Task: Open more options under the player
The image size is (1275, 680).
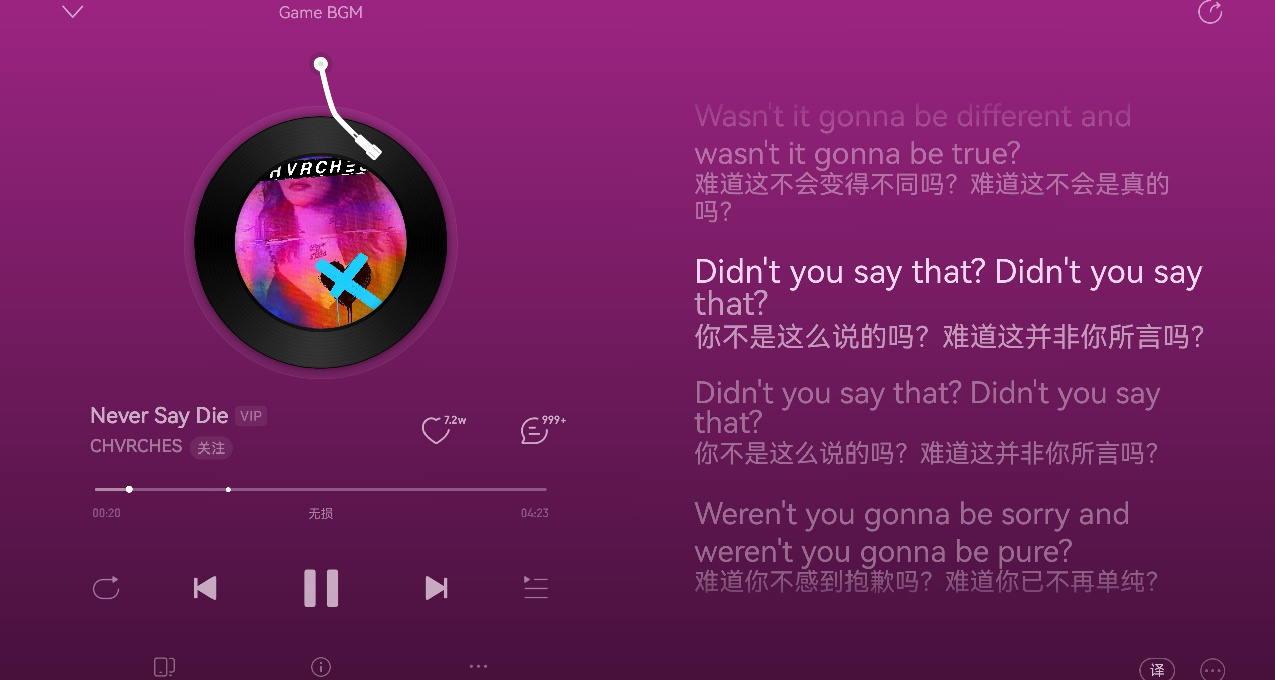Action: click(478, 667)
